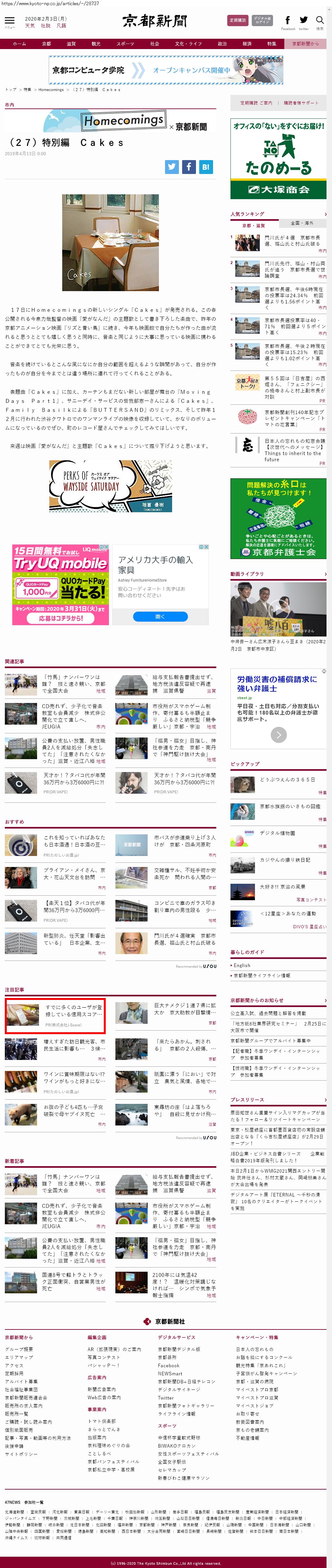The width and height of the screenshot is (332, 1568).
Task: Switch ranking to 全国・海外 tab
Action: 302,223
